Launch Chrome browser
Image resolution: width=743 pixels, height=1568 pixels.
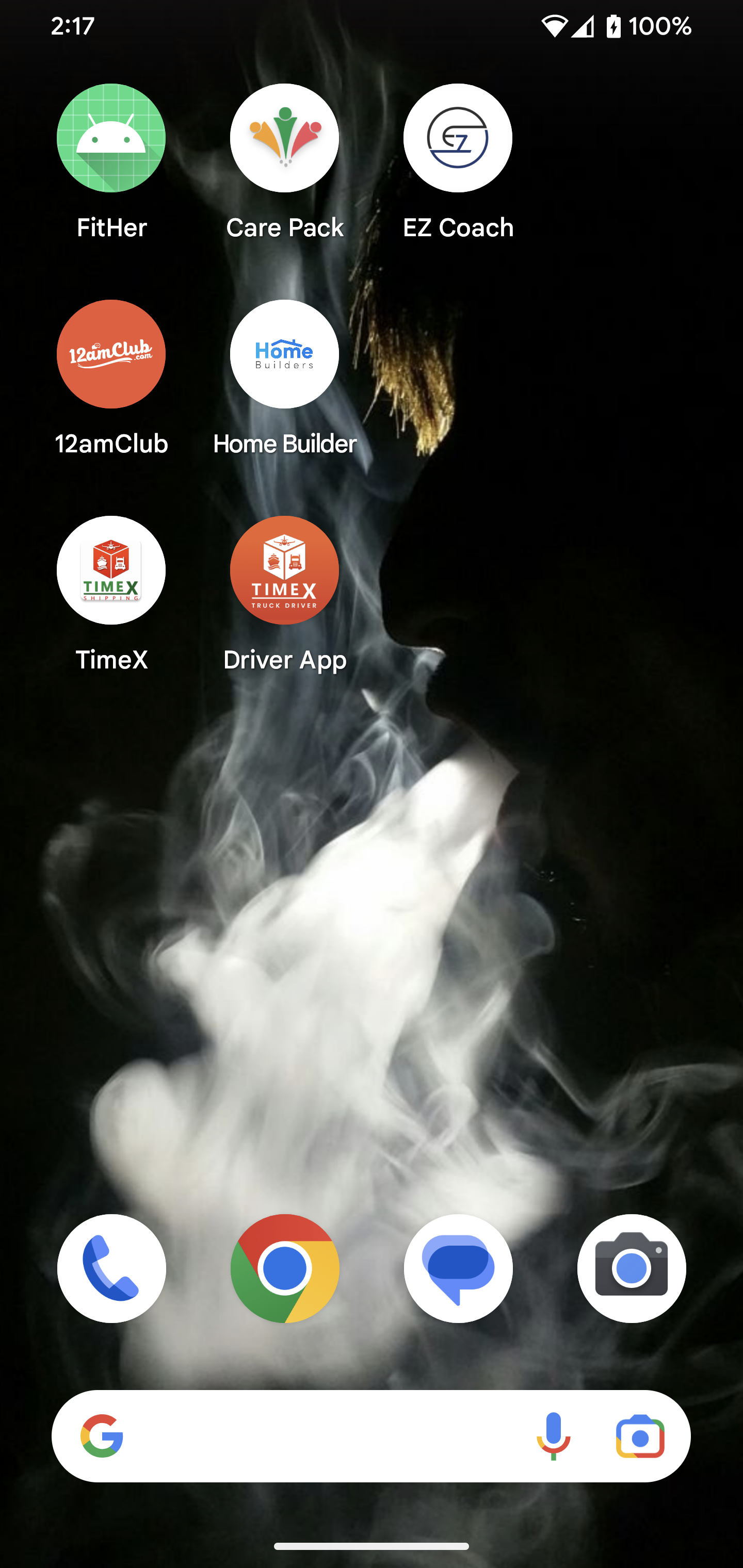pyautogui.click(x=284, y=1268)
